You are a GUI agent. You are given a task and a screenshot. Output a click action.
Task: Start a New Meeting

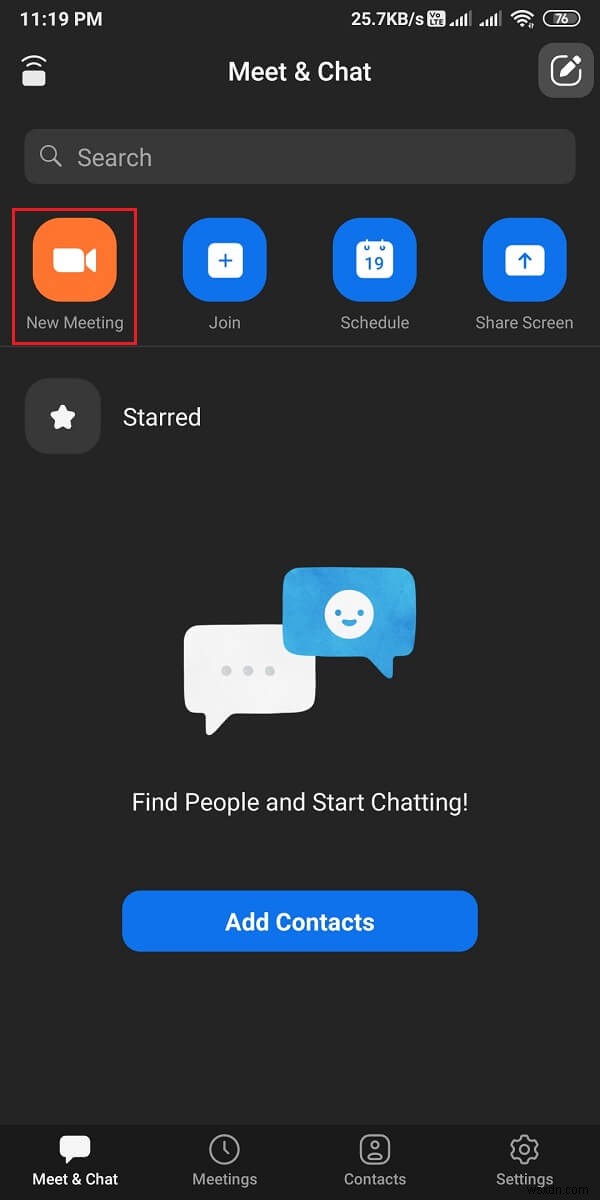pos(75,260)
